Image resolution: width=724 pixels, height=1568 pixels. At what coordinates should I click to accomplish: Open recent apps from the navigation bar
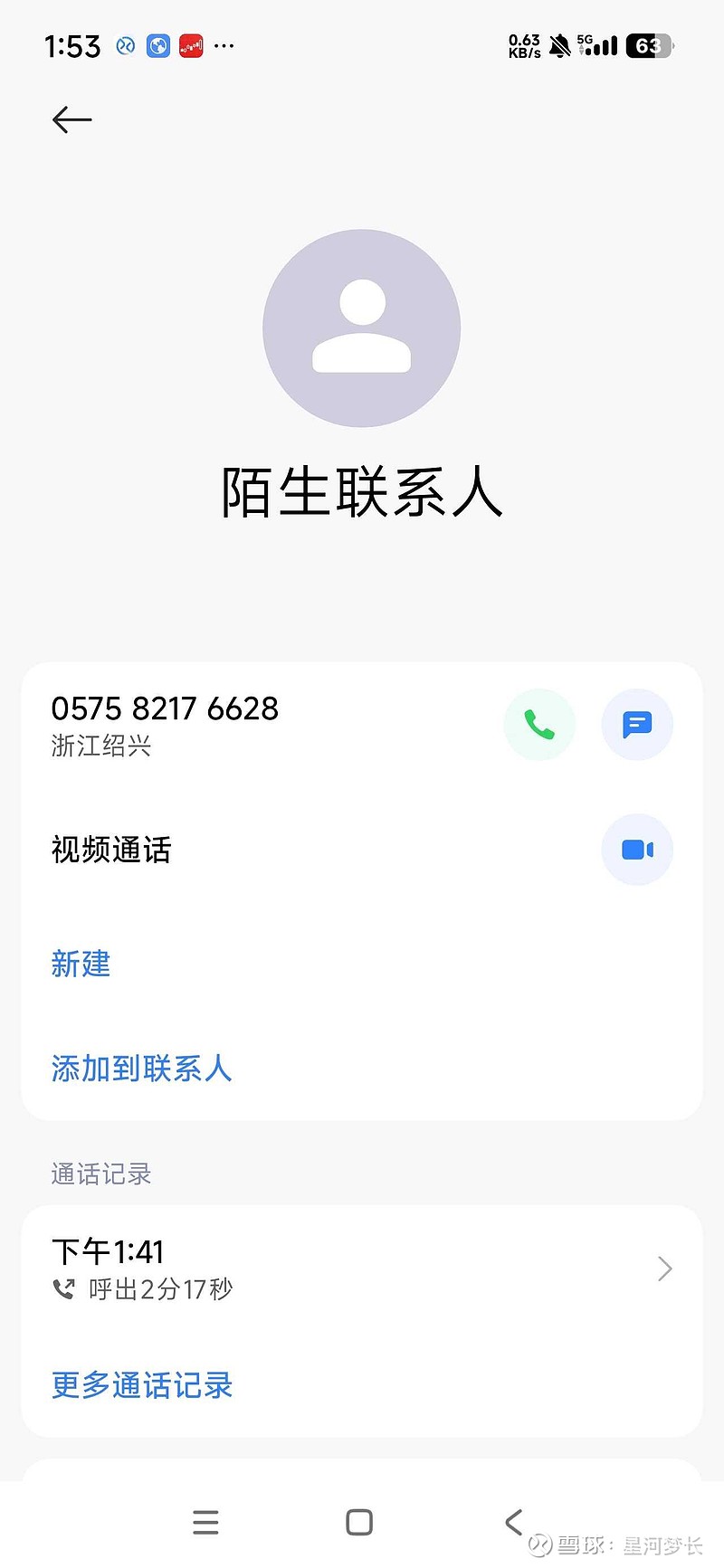point(206,1522)
